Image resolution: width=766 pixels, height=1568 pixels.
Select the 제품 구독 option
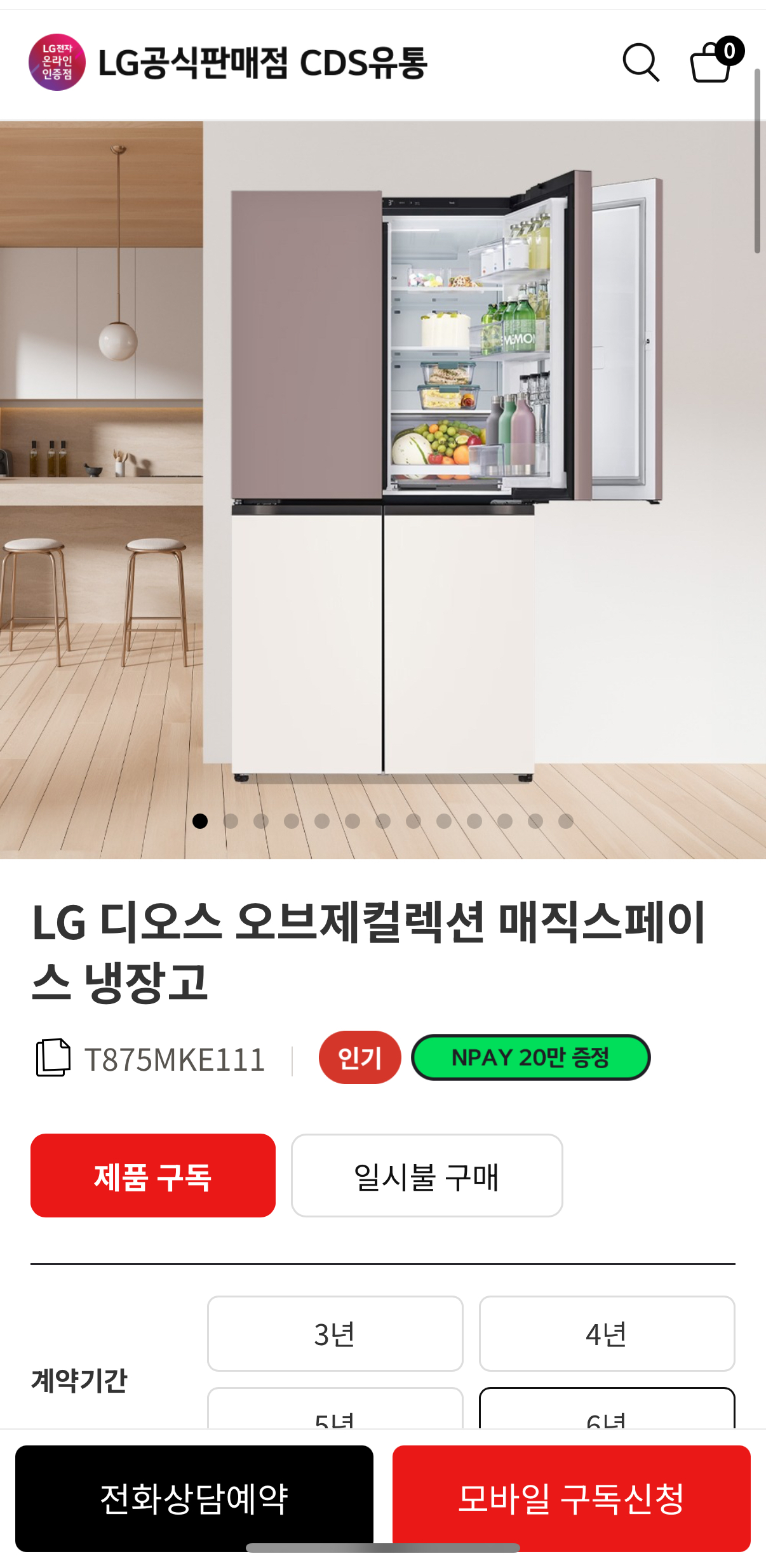tap(153, 1176)
